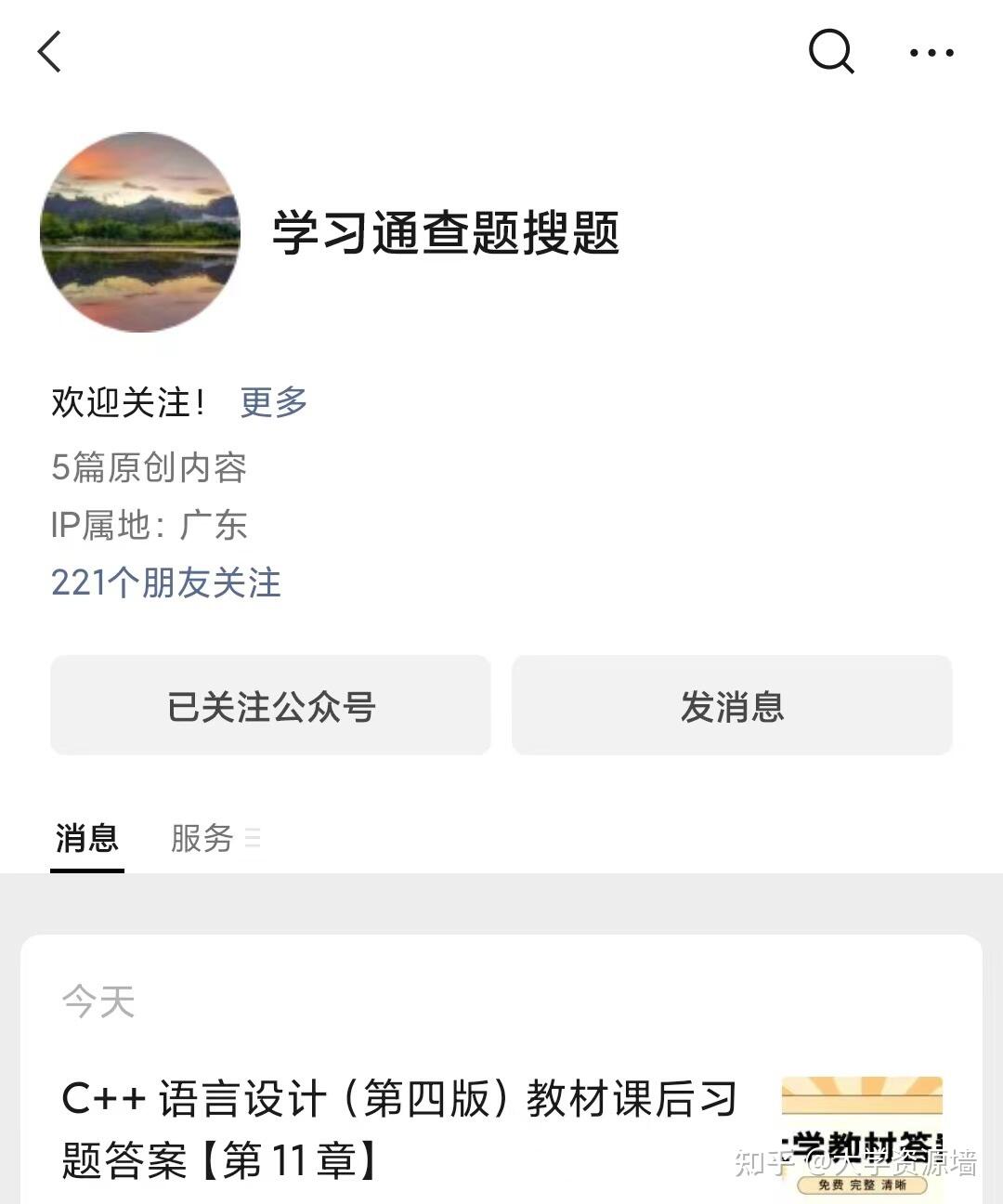This screenshot has width=1003, height=1204.
Task: Open the three-dot overflow menu
Action: (x=931, y=53)
